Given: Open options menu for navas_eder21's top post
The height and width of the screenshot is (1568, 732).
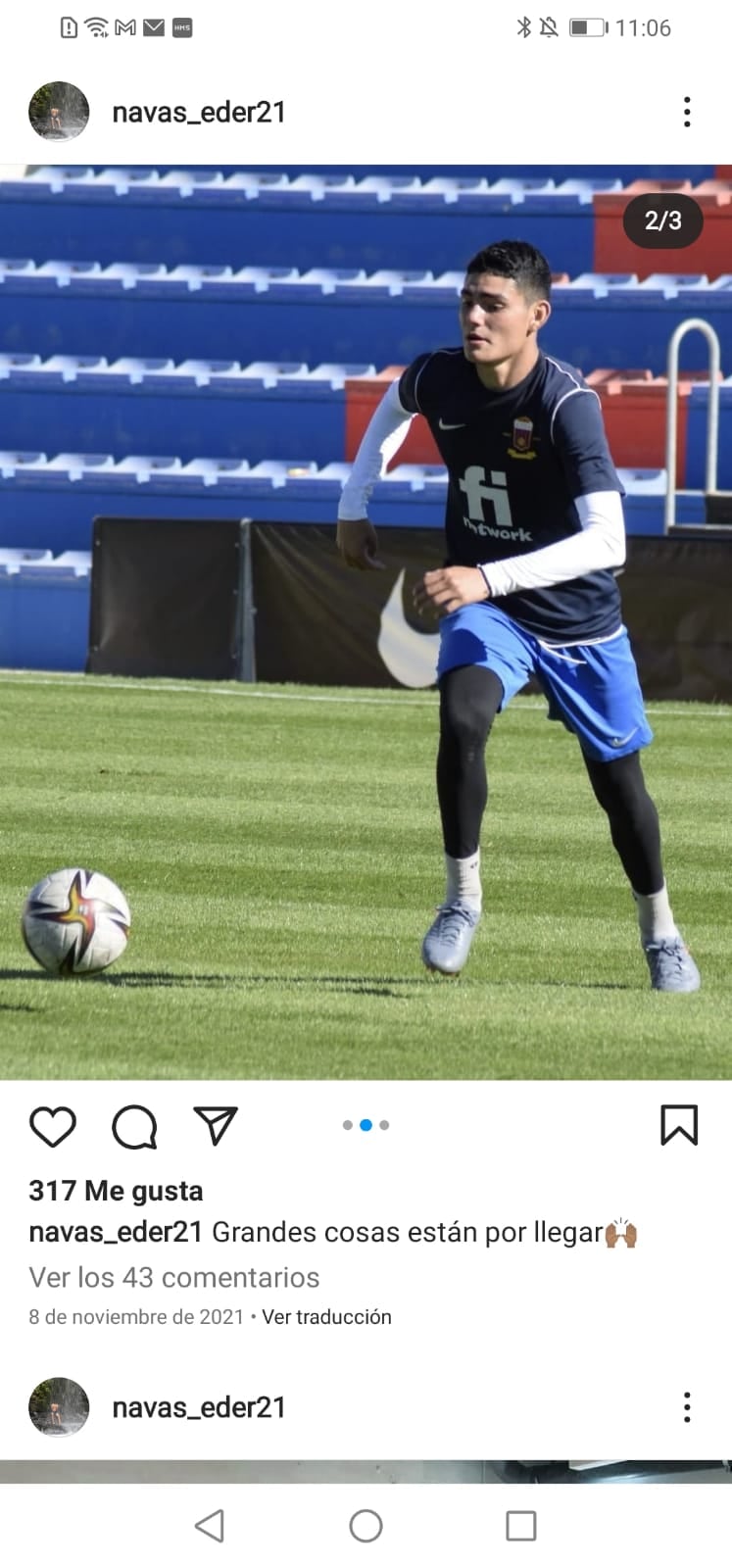Looking at the screenshot, I should [686, 112].
